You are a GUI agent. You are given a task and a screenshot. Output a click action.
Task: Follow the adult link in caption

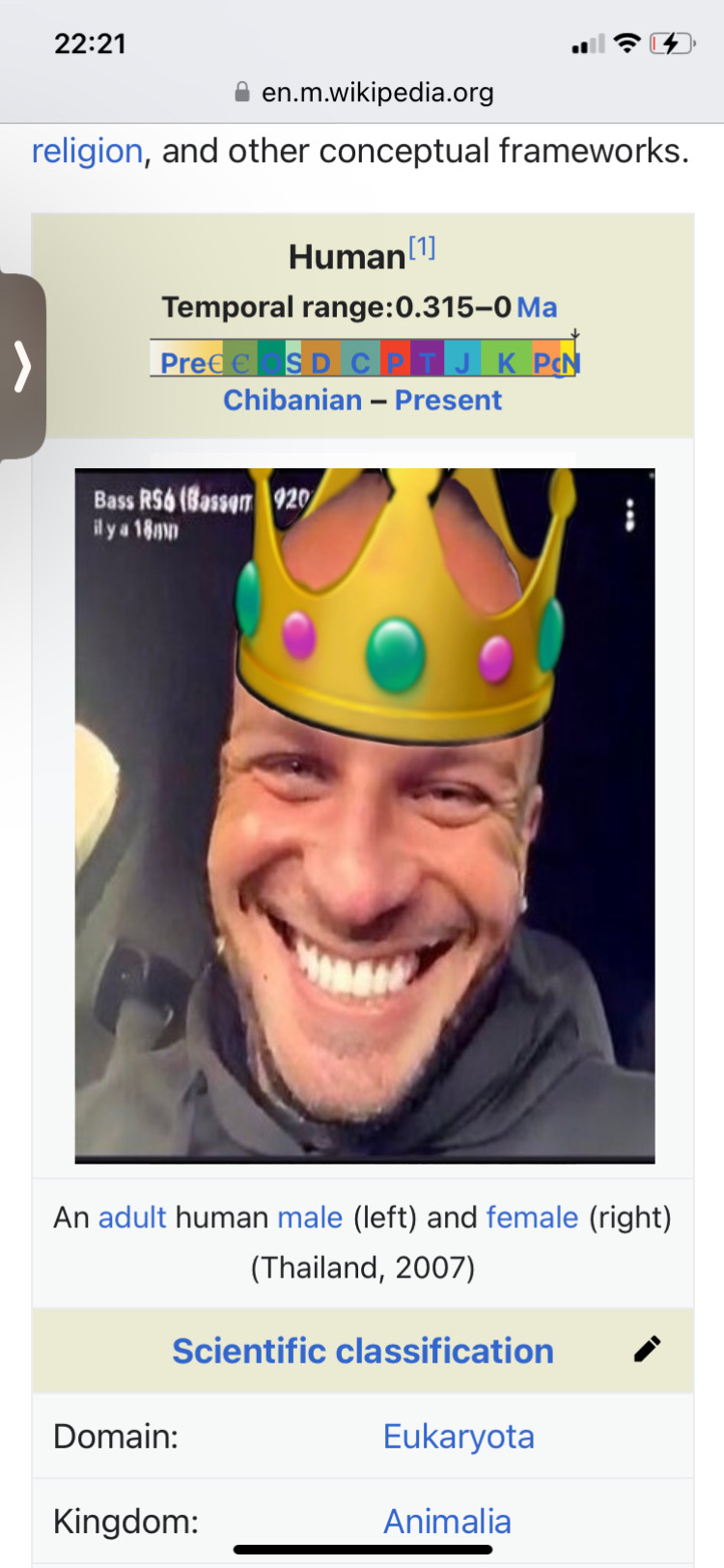(132, 1218)
